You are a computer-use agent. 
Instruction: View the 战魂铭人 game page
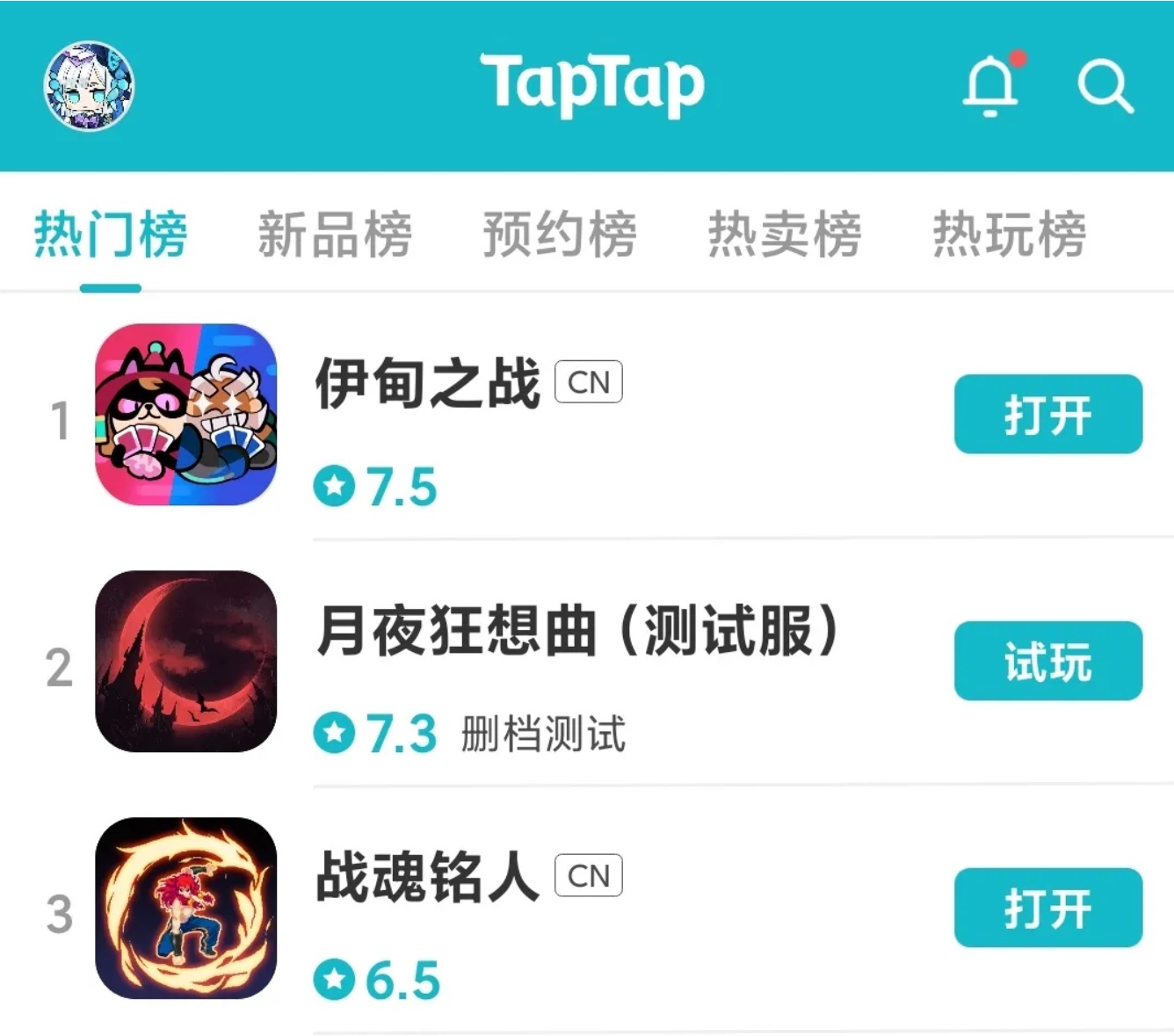(428, 877)
